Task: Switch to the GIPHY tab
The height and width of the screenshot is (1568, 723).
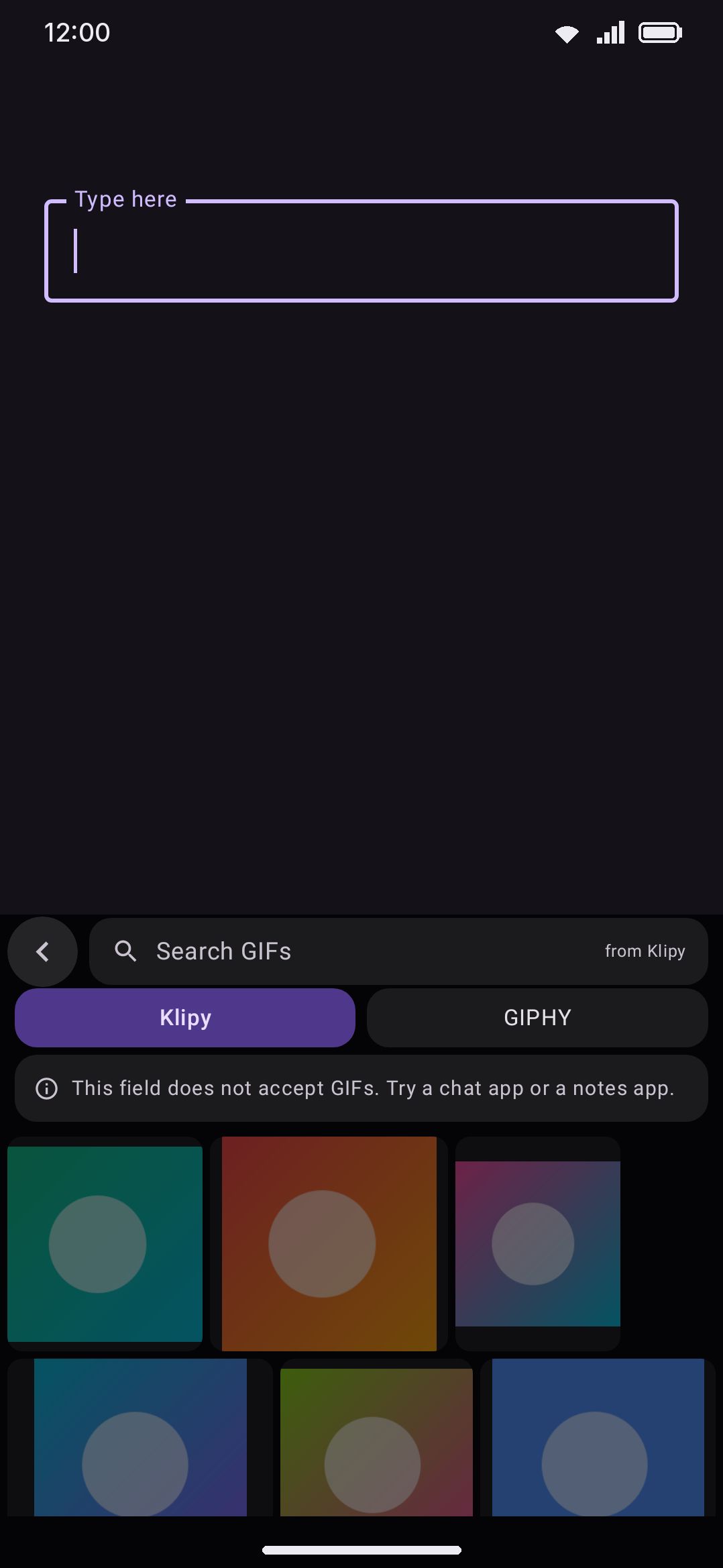Action: (x=537, y=1018)
